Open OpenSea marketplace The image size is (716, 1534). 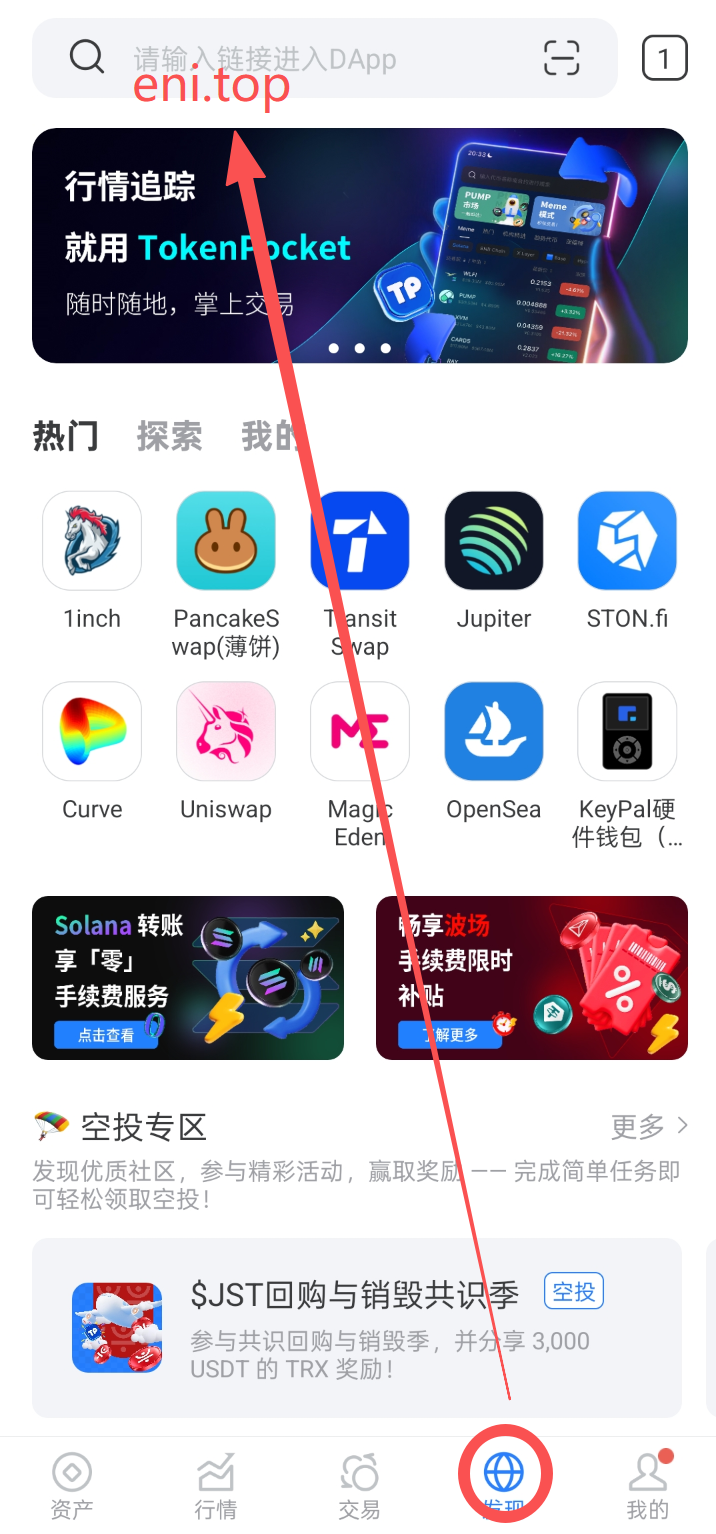[x=494, y=731]
